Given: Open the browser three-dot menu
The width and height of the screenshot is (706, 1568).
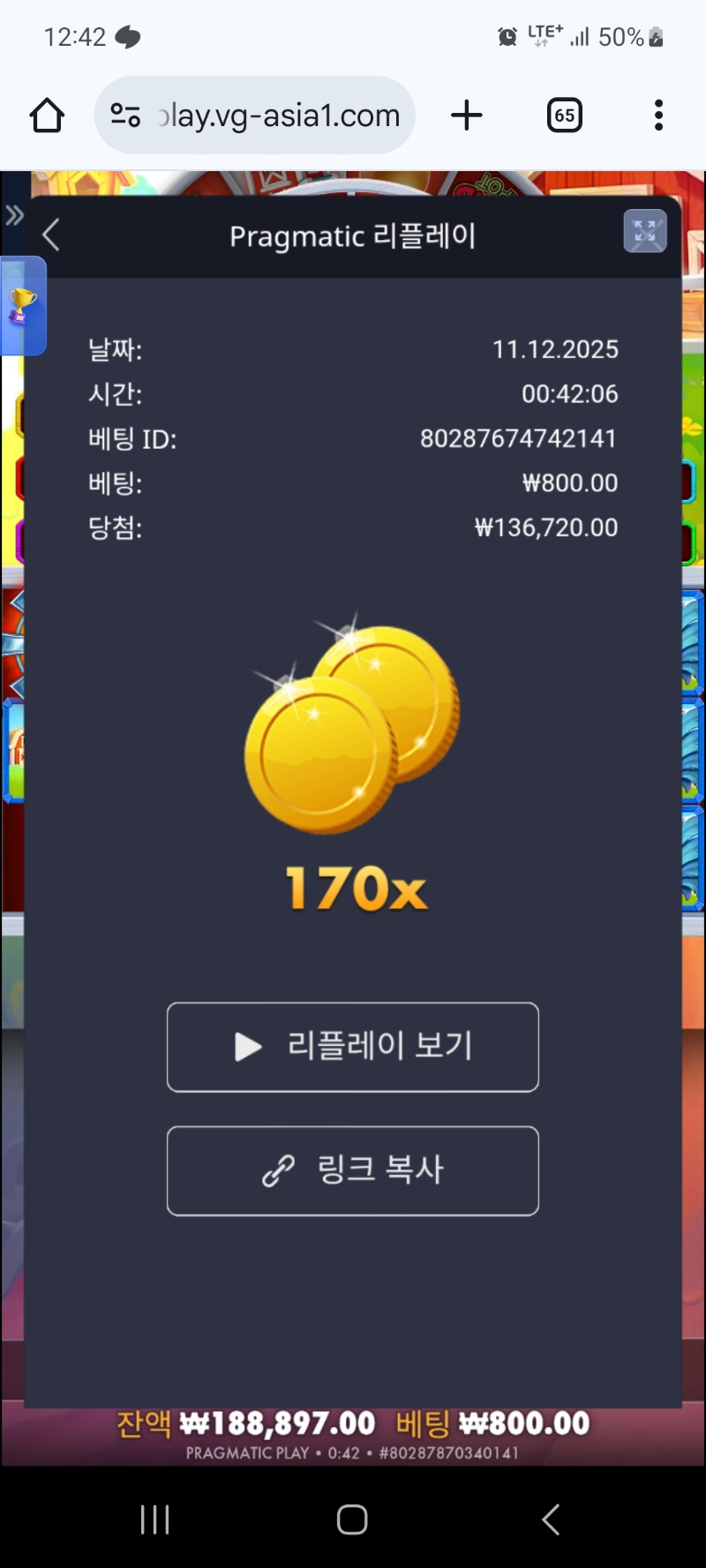Looking at the screenshot, I should [658, 115].
